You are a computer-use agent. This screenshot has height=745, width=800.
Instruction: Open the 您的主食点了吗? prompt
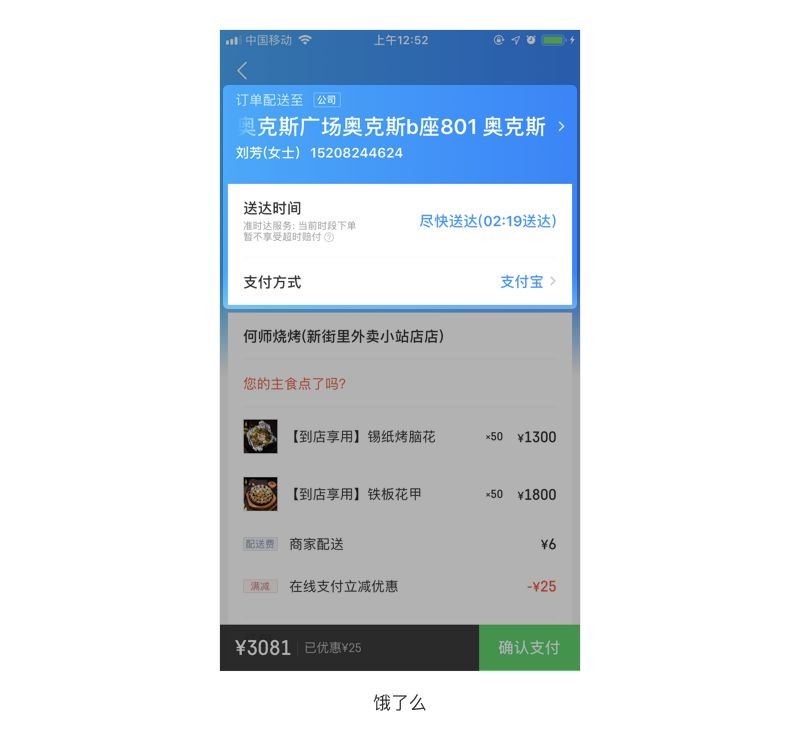click(x=295, y=383)
